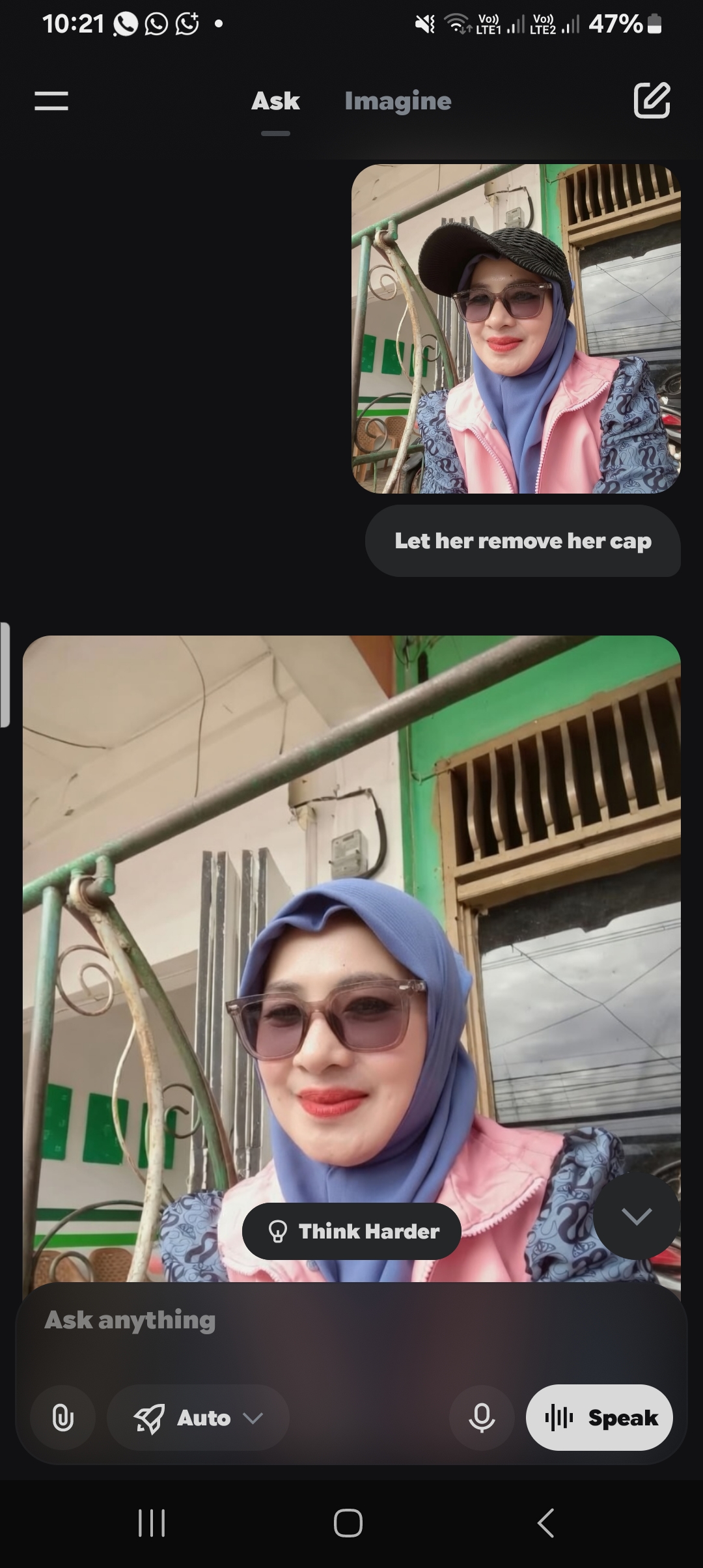Viewport: 703px width, 1568px height.
Task: Go to the system home screen
Action: [348, 1523]
